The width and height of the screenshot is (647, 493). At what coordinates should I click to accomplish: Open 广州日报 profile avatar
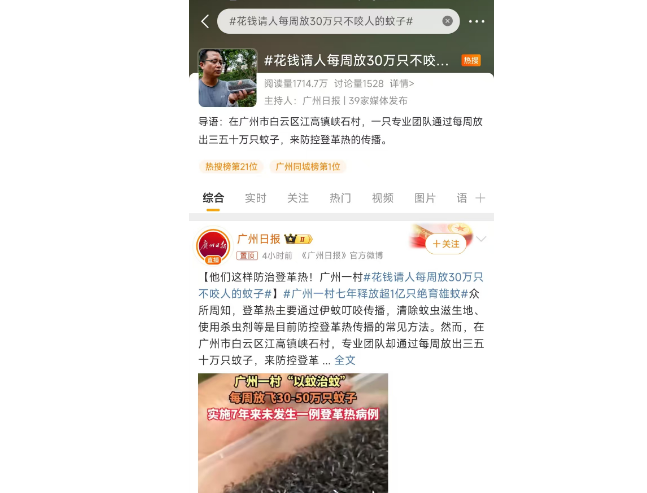[213, 245]
